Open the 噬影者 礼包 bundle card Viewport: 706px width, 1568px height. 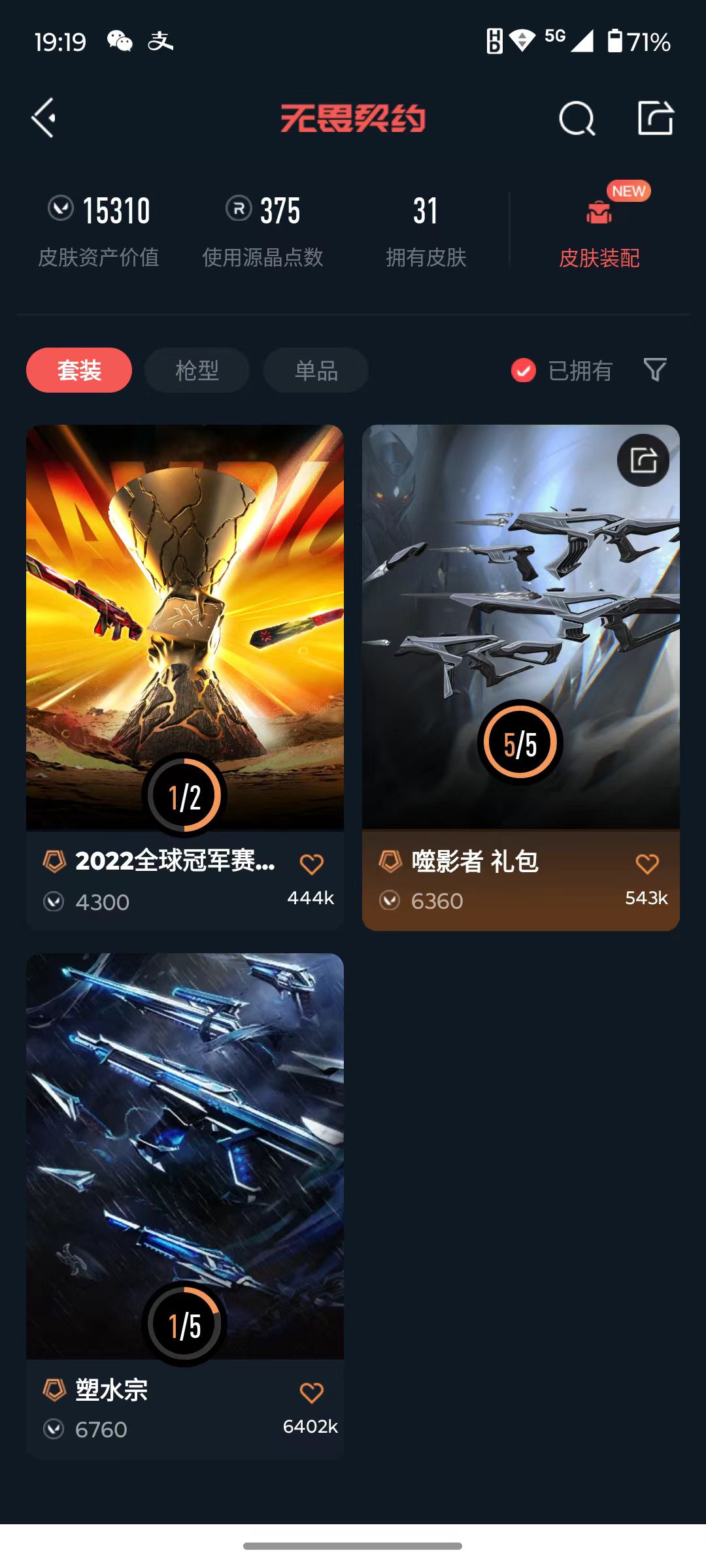click(x=521, y=627)
